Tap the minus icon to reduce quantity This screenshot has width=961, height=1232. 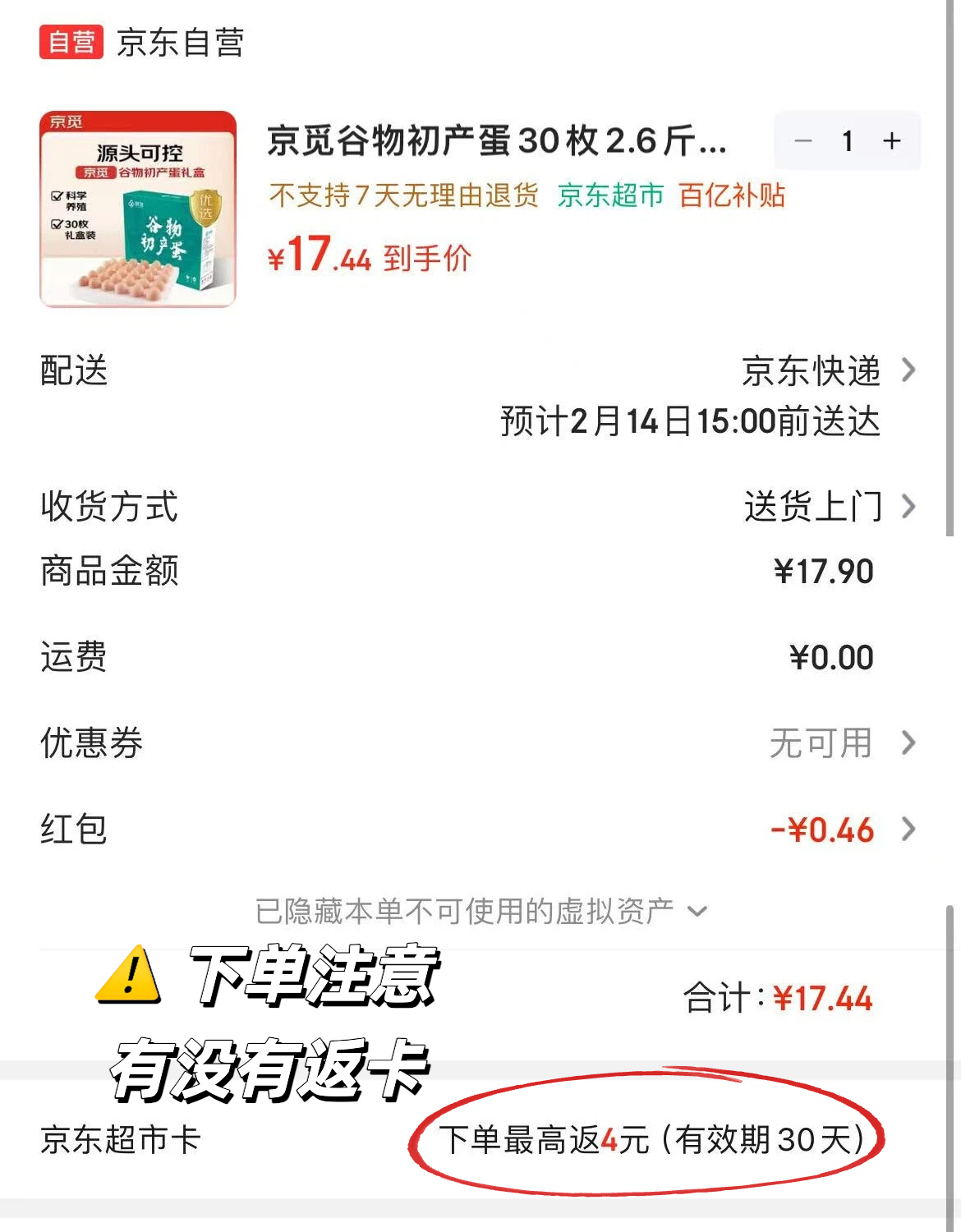[x=802, y=140]
